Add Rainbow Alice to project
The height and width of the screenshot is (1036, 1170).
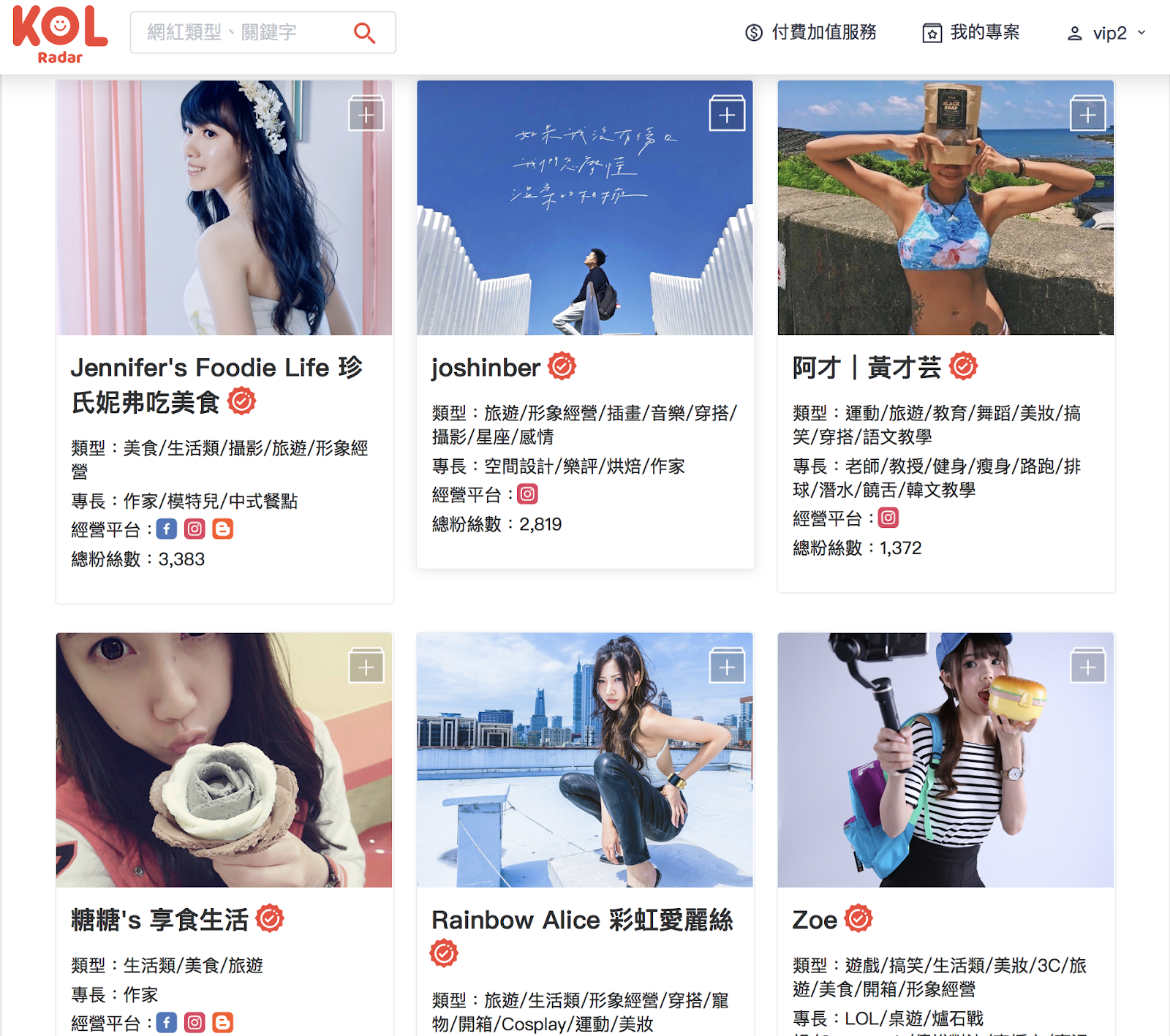coord(727,666)
